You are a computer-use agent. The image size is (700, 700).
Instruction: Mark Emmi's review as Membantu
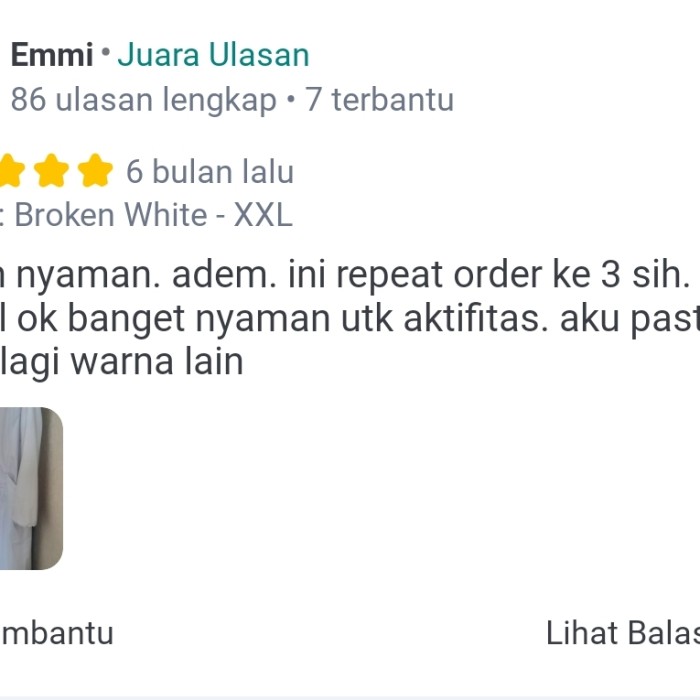56,632
